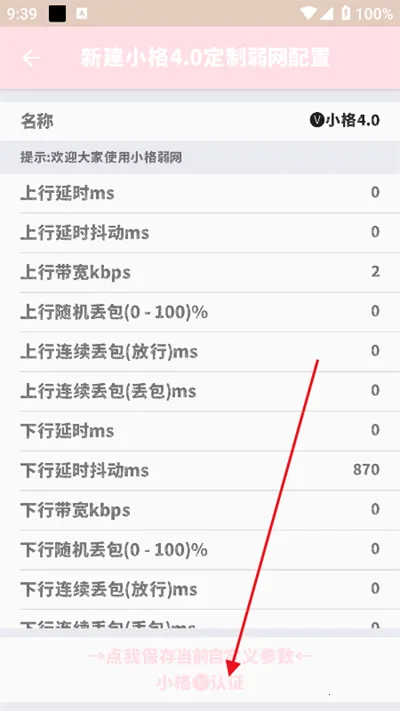Edit 上行连续丢包(放行)ms value
400x711 pixels.
point(200,351)
